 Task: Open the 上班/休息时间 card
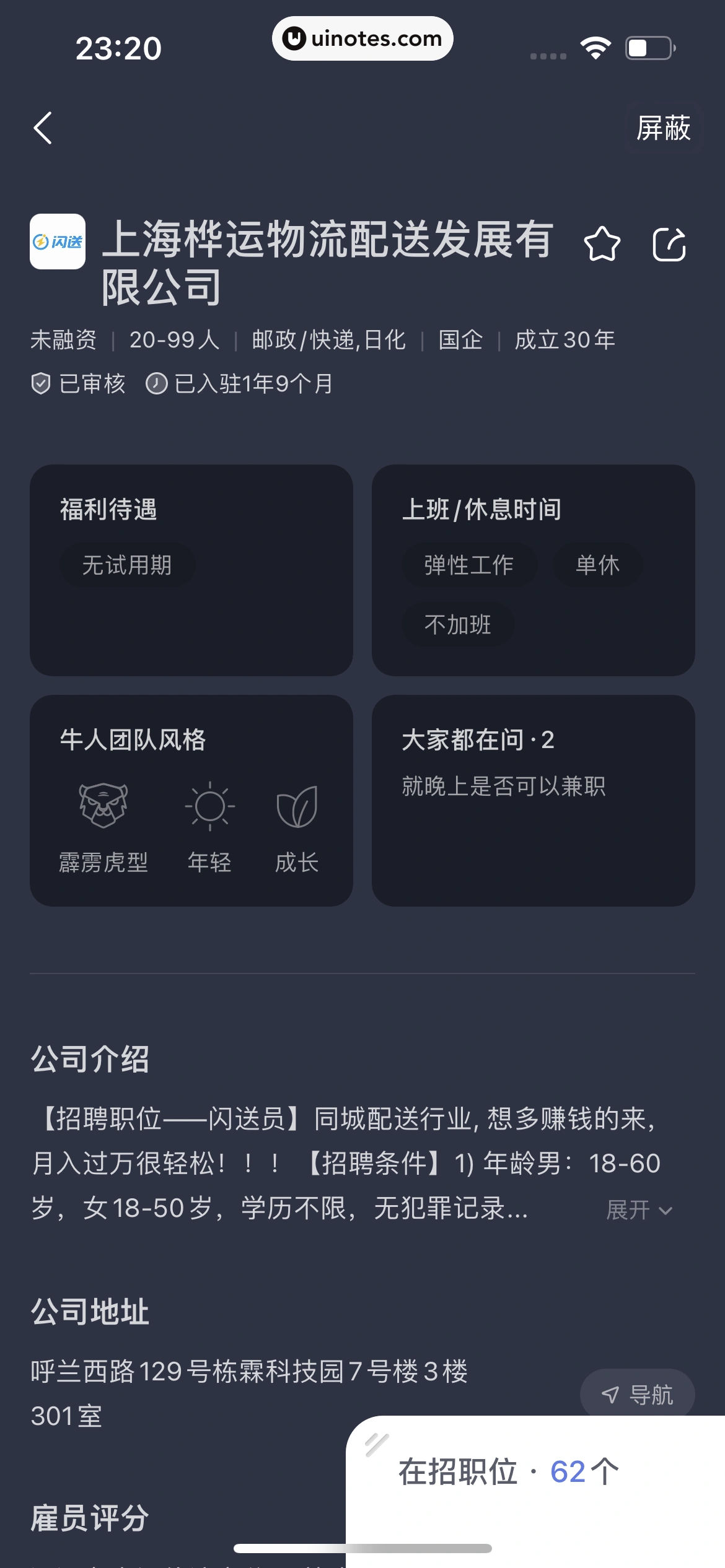click(533, 570)
